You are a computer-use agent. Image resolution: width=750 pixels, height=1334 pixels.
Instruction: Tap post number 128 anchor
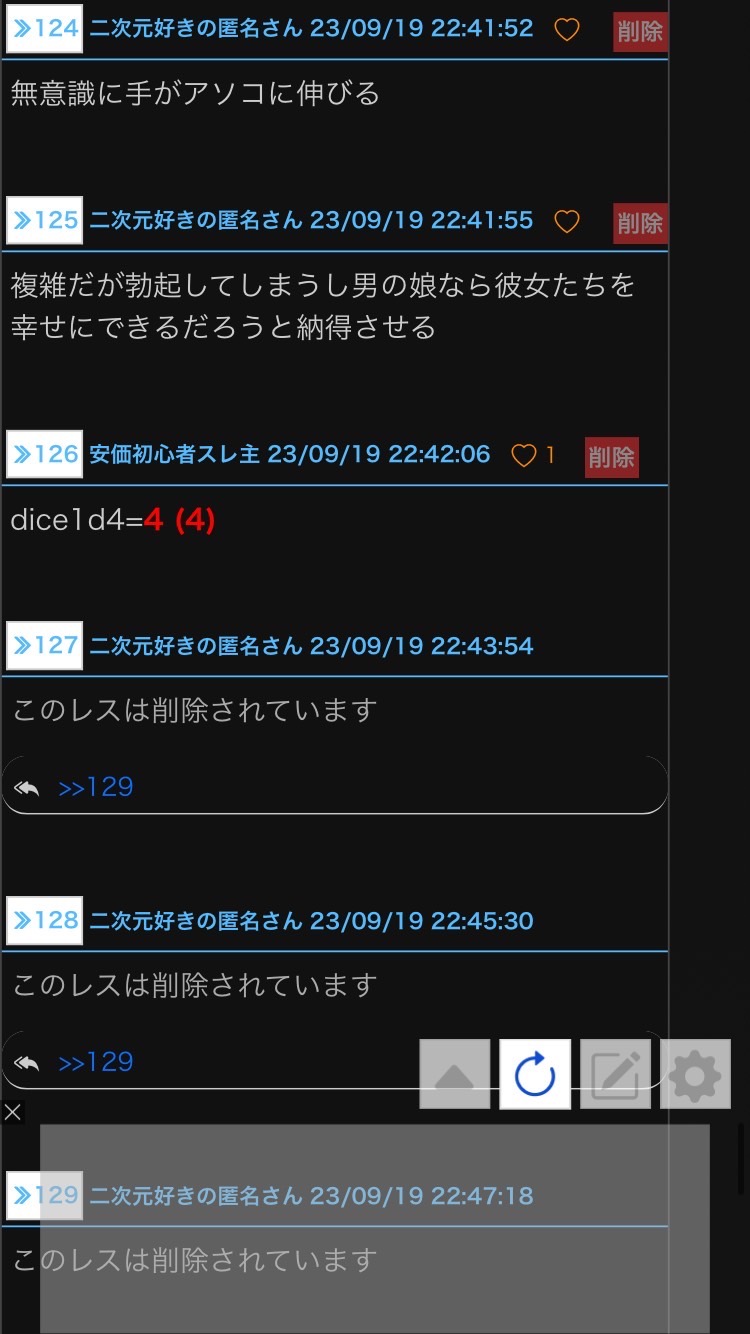(45, 920)
